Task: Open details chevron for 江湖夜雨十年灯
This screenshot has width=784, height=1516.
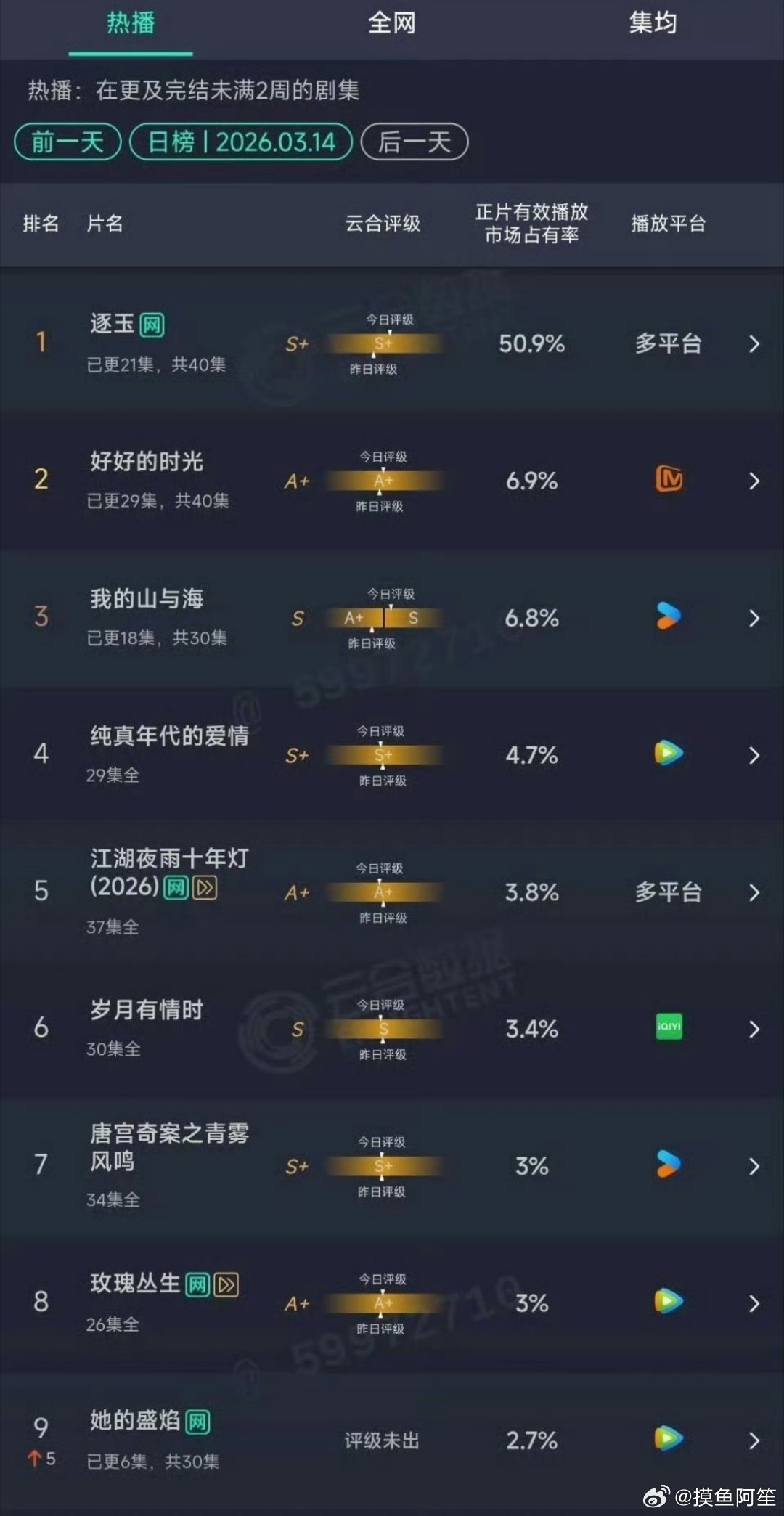Action: tap(755, 892)
